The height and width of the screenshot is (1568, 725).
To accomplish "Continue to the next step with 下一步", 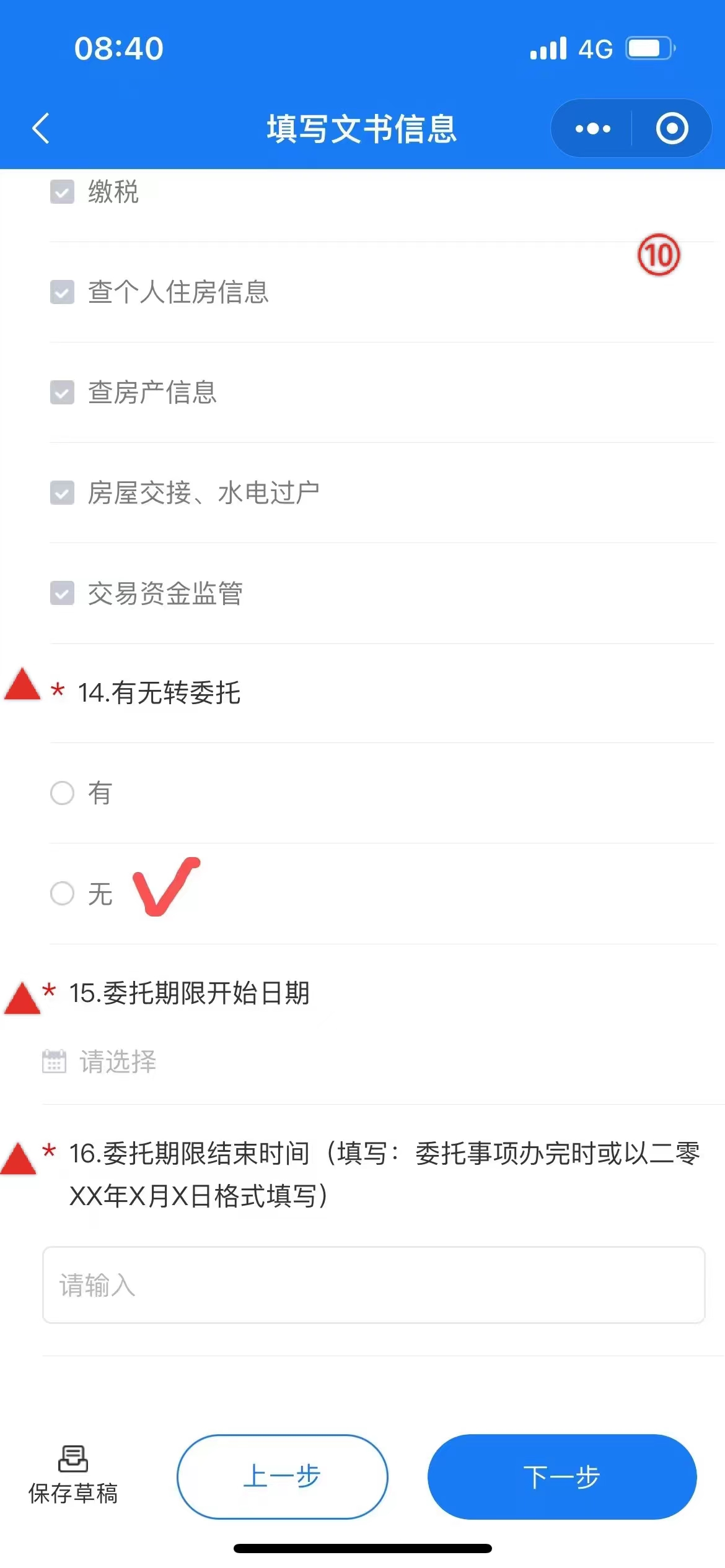I will tap(562, 1476).
